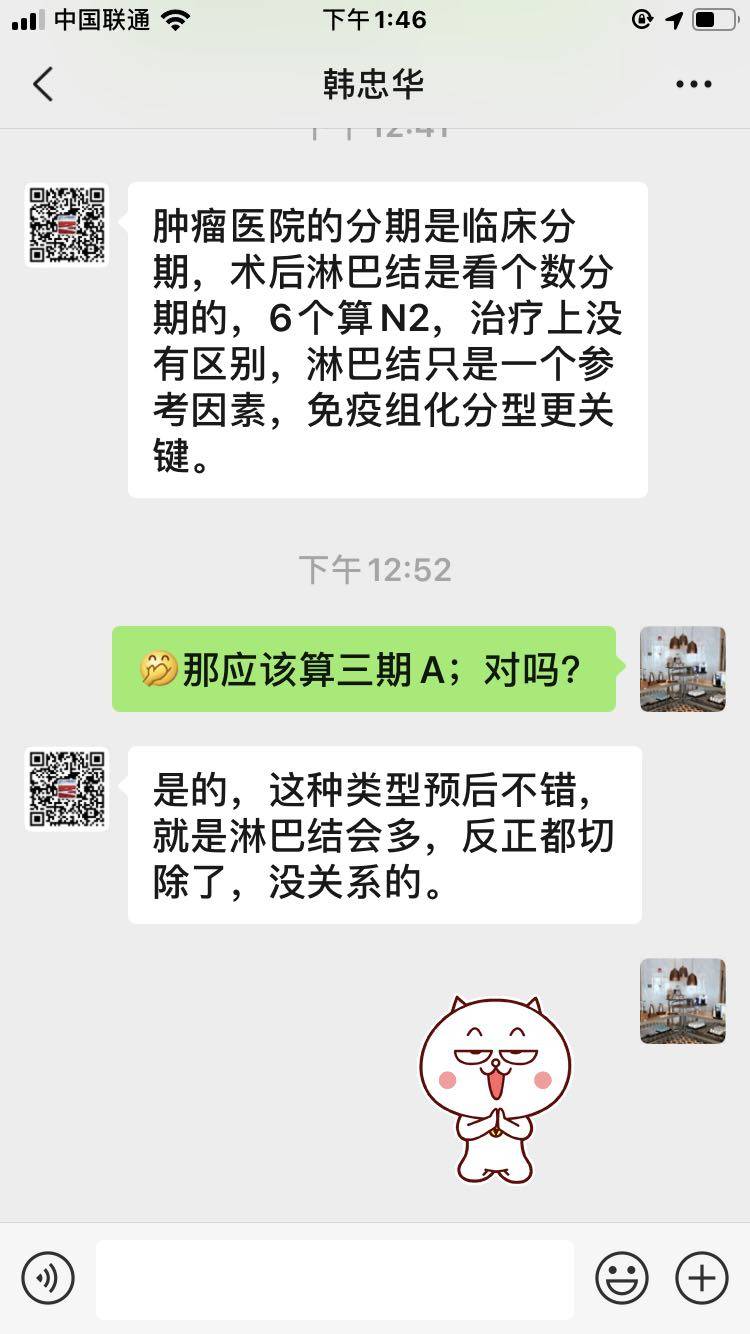Open 韩忠华's avatar beside the 肿瘤医院 message
This screenshot has width=750, height=1334.
(67, 225)
